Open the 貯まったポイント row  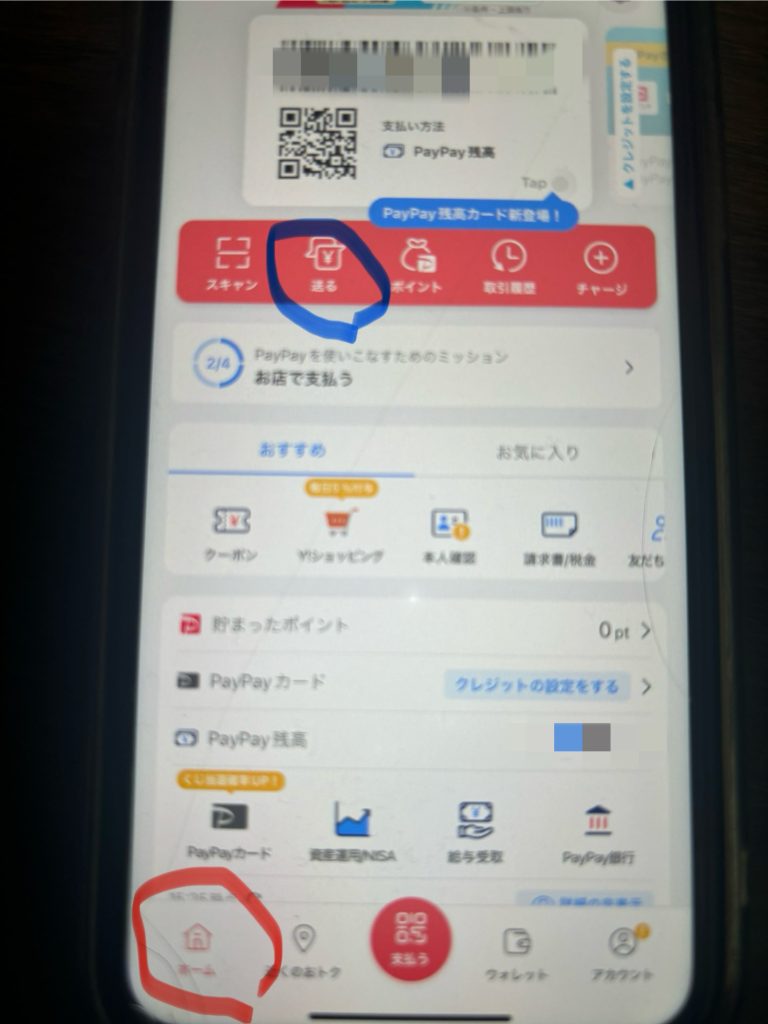coord(415,628)
